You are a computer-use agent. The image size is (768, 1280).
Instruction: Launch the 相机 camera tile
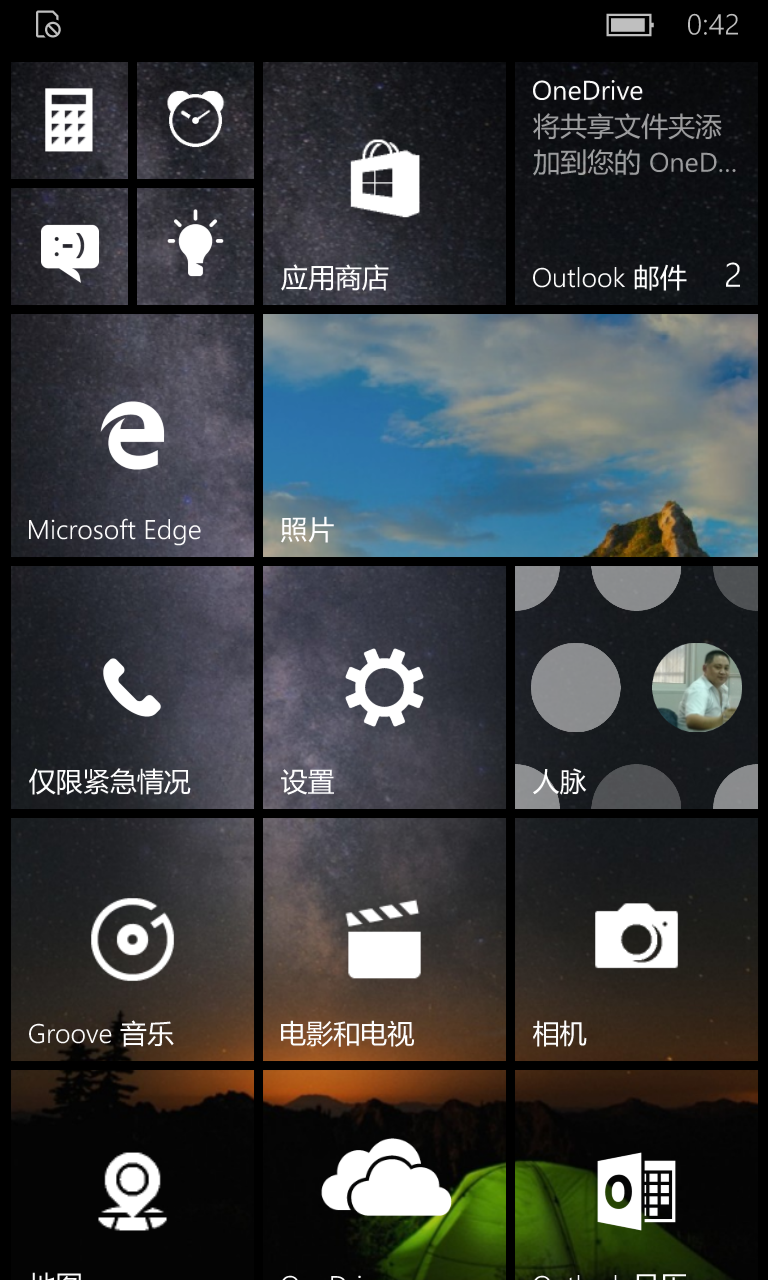coord(636,939)
